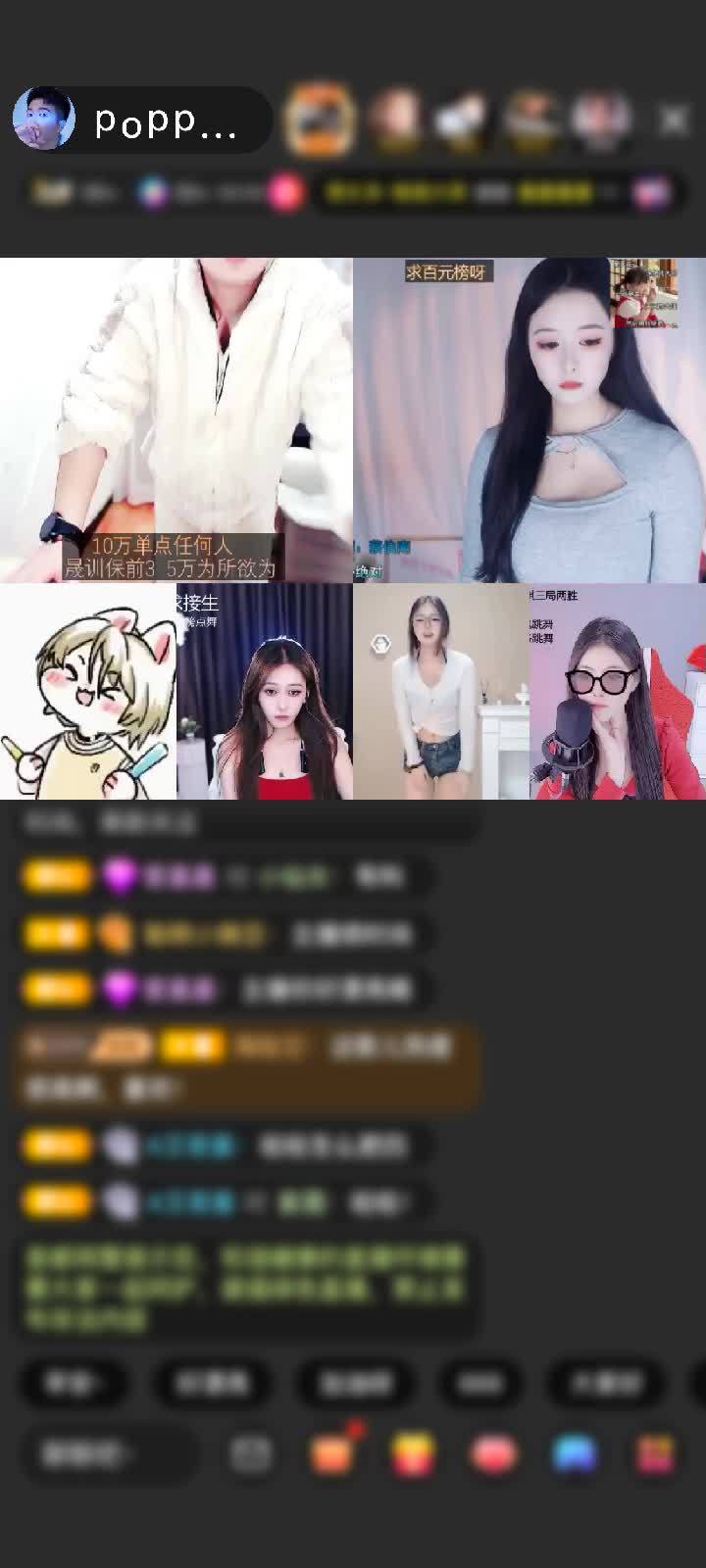This screenshot has height=1568, width=706.
Task: Select the first quick reply chip
Action: click(74, 1383)
